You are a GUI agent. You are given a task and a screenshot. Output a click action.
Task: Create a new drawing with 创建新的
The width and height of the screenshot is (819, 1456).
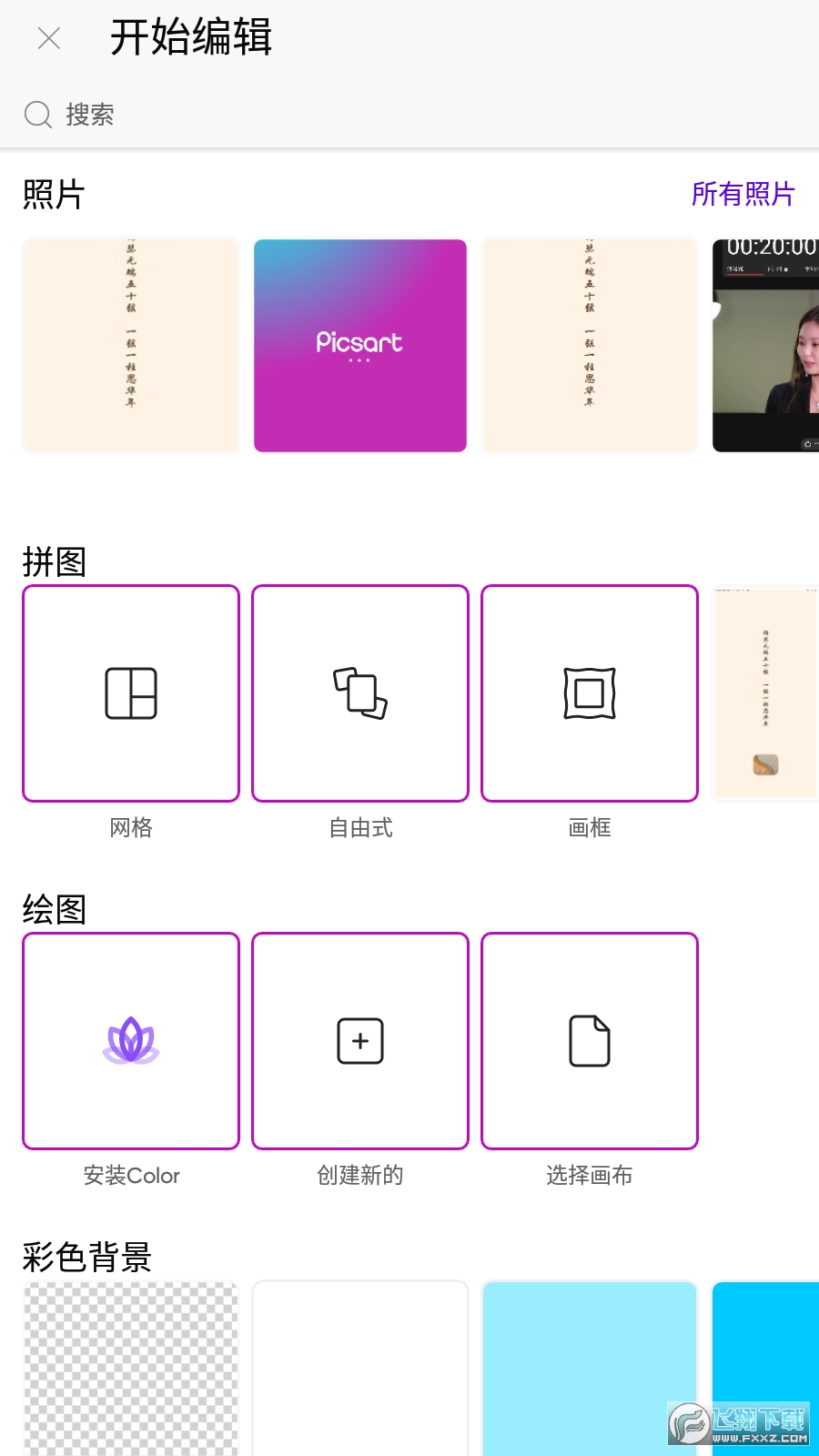tap(360, 1041)
